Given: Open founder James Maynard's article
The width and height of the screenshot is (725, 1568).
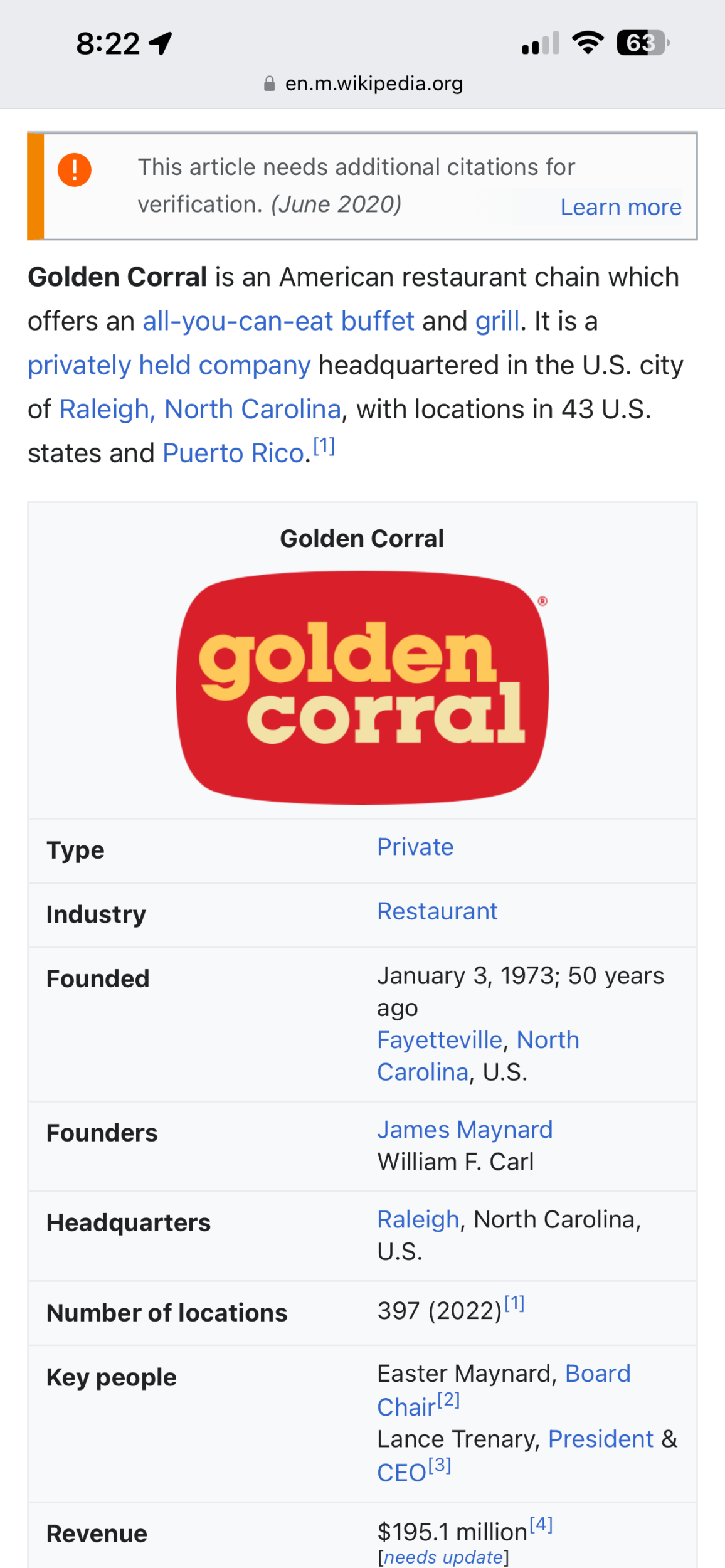Looking at the screenshot, I should click(465, 1130).
